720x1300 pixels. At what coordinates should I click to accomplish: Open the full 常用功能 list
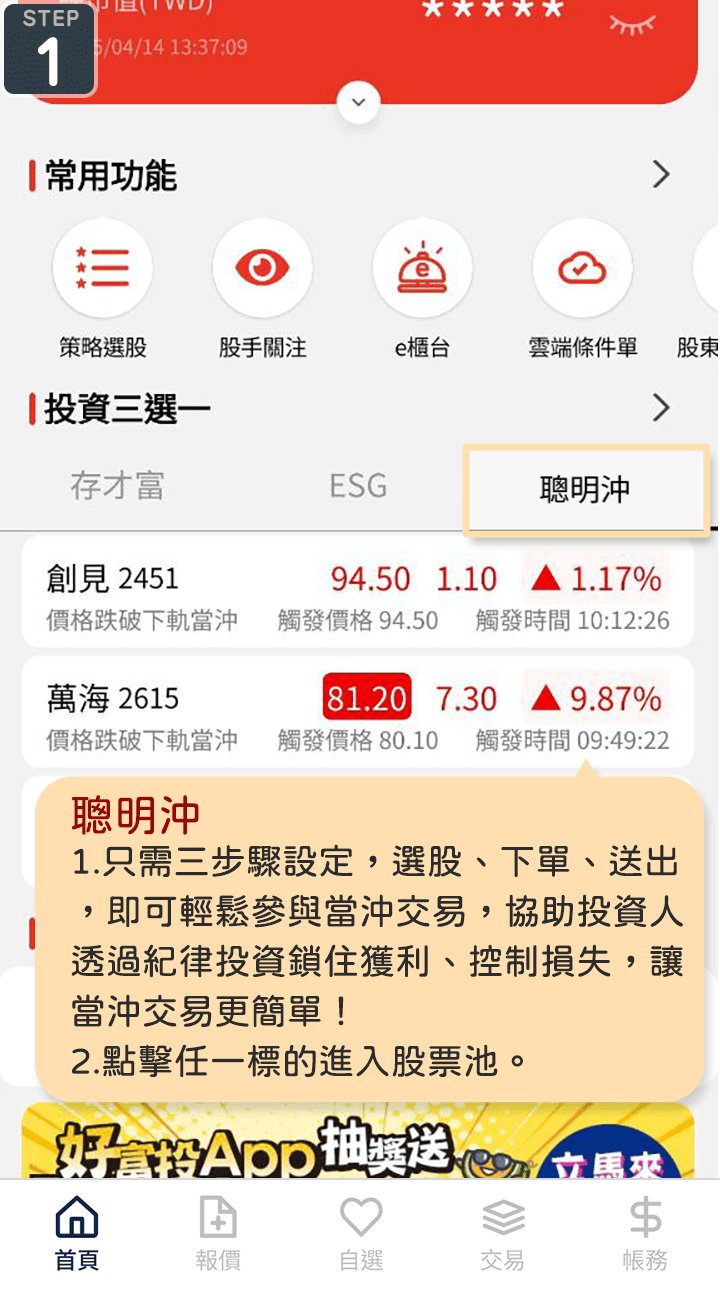tap(660, 176)
